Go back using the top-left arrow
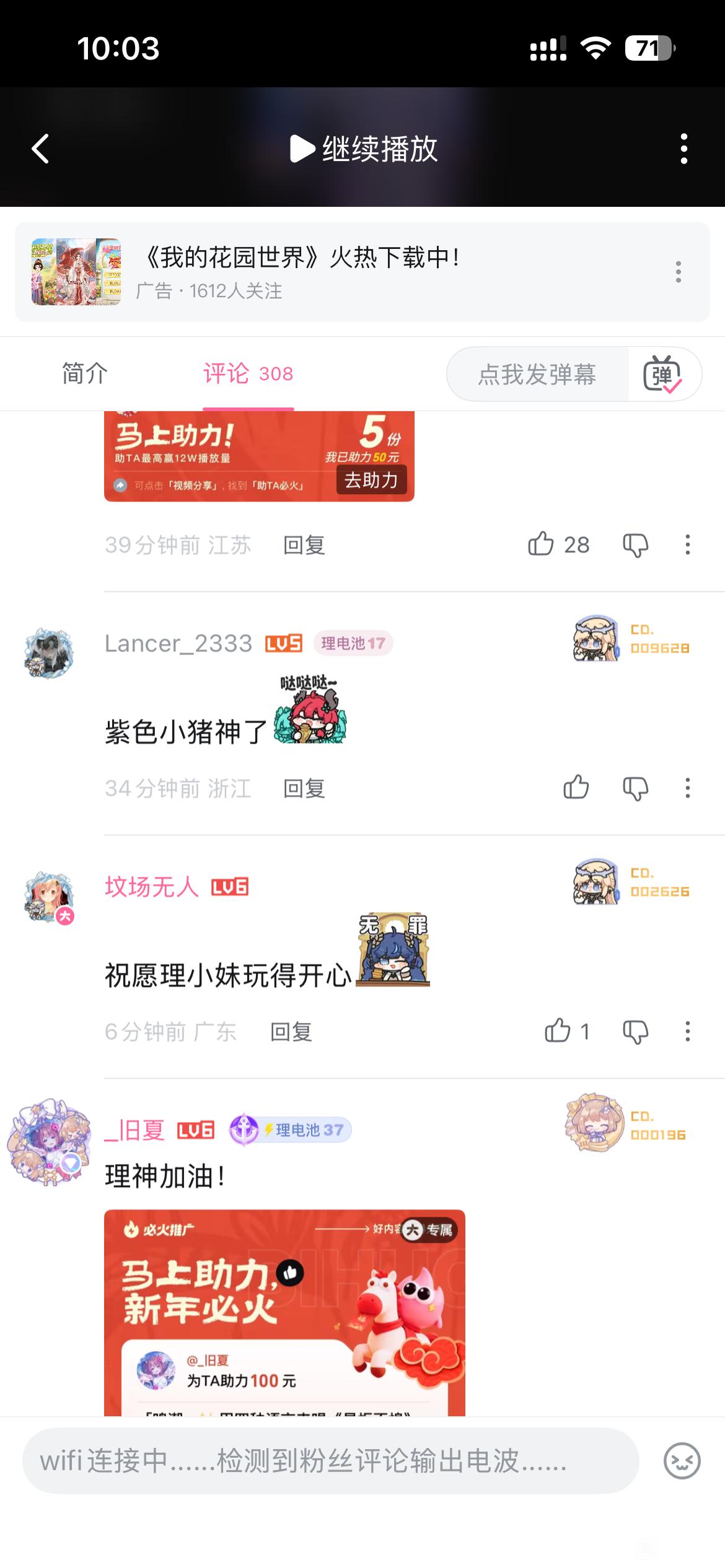 (x=40, y=149)
